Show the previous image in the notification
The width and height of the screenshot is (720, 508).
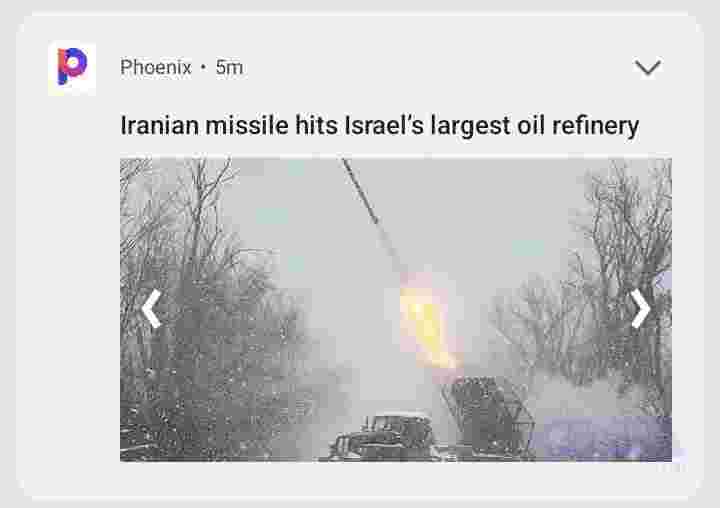pyautogui.click(x=151, y=309)
